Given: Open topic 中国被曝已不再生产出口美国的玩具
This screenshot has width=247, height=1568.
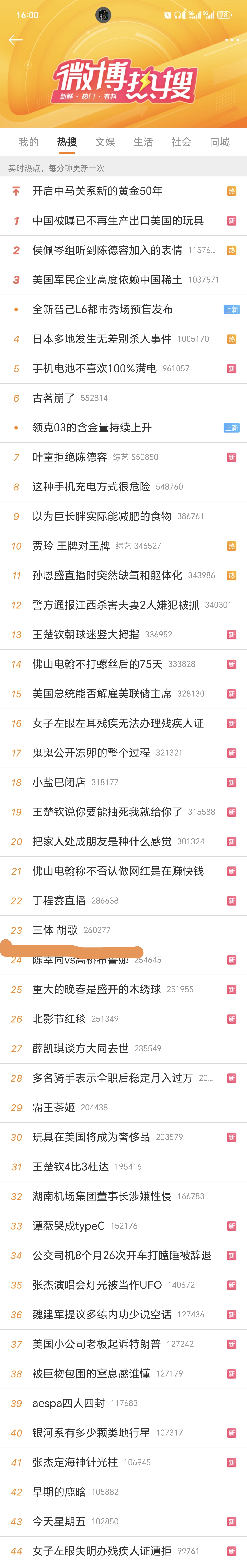Looking at the screenshot, I should pyautogui.click(x=118, y=220).
